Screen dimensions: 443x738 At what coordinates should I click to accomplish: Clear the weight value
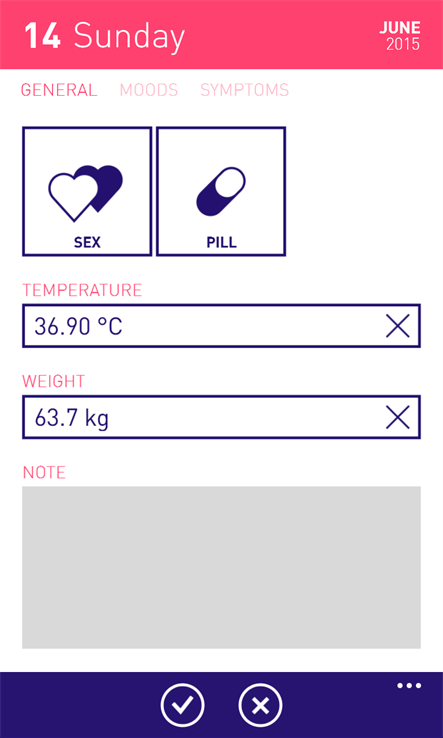(398, 417)
